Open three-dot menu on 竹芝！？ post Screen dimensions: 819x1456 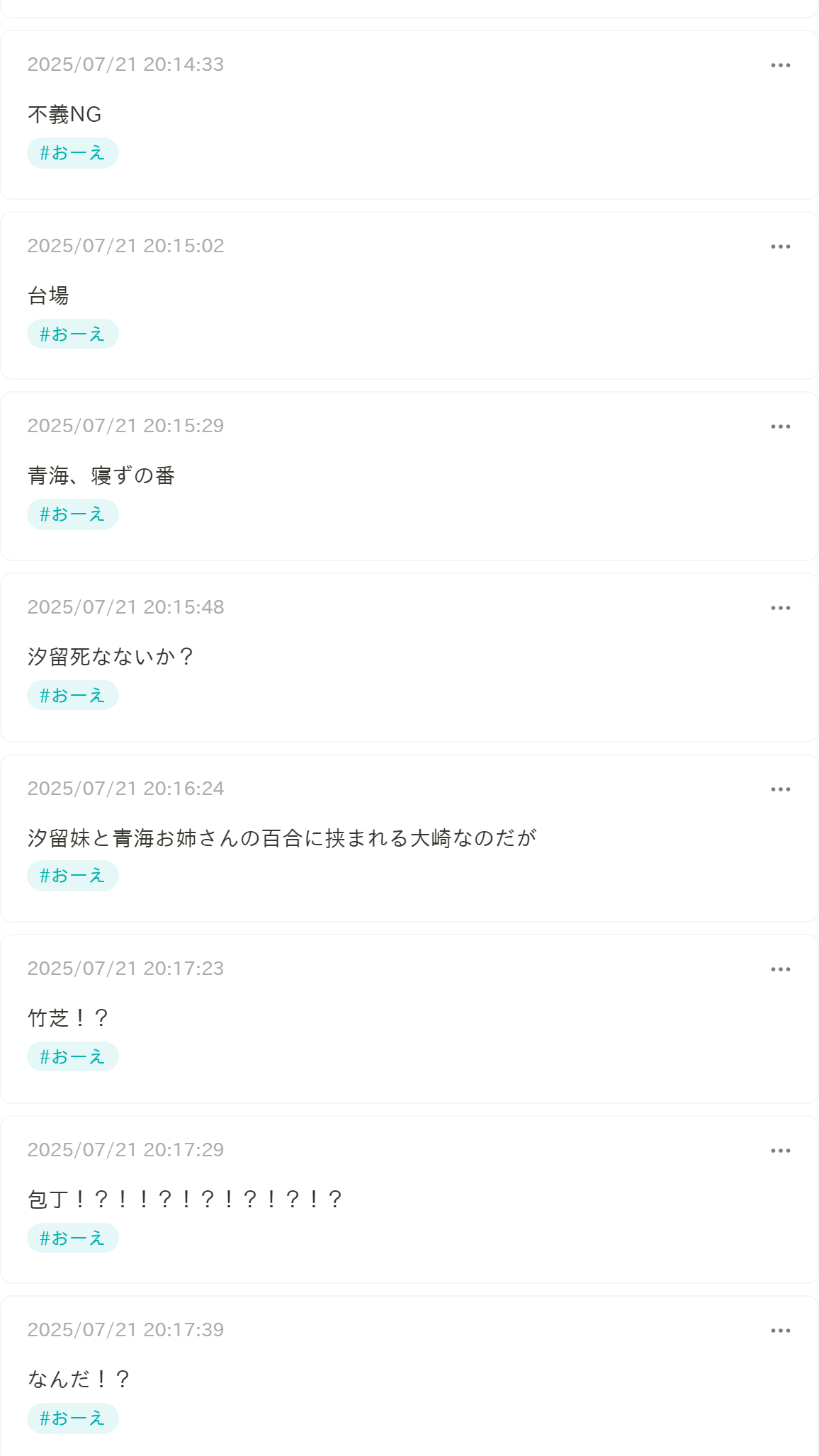[x=780, y=969]
